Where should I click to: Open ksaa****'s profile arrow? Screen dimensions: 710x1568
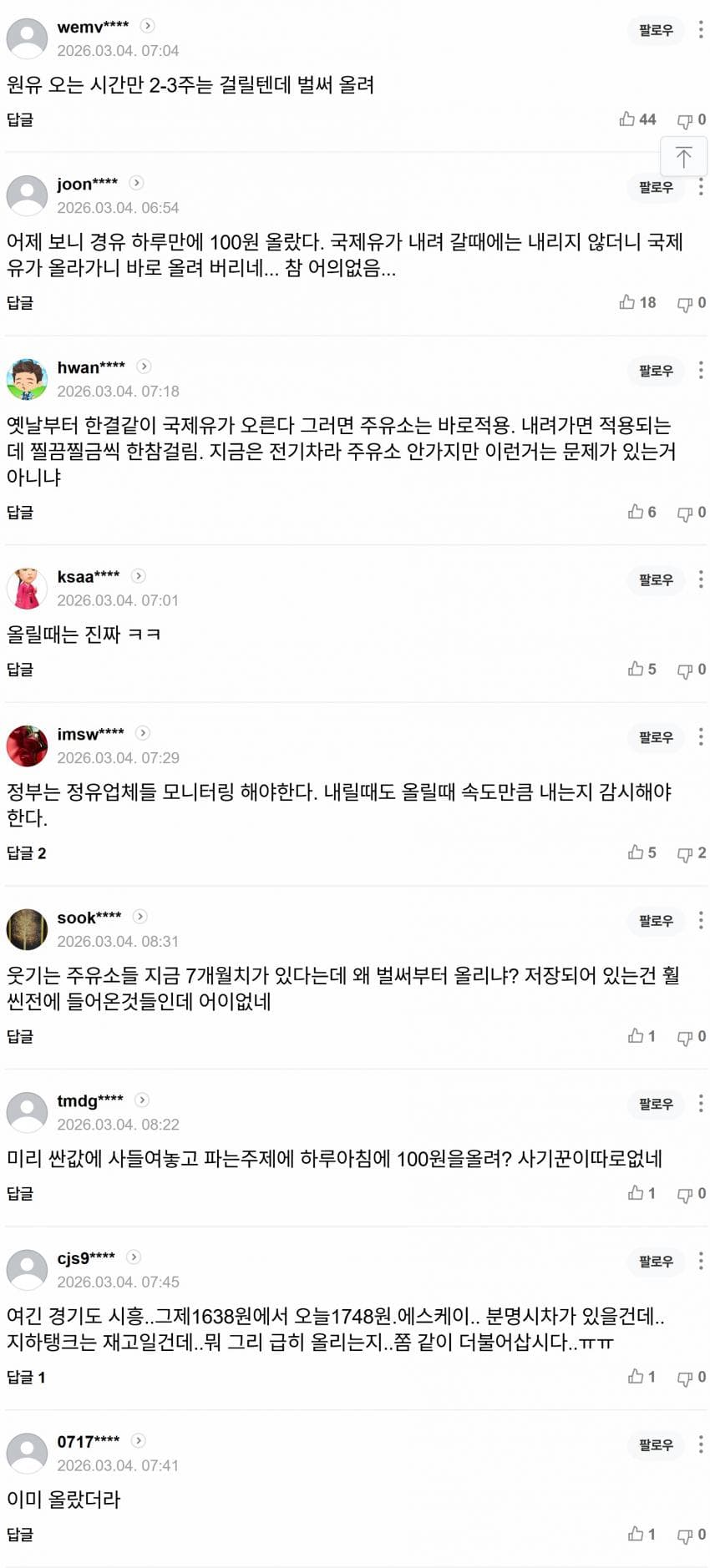pyautogui.click(x=139, y=576)
